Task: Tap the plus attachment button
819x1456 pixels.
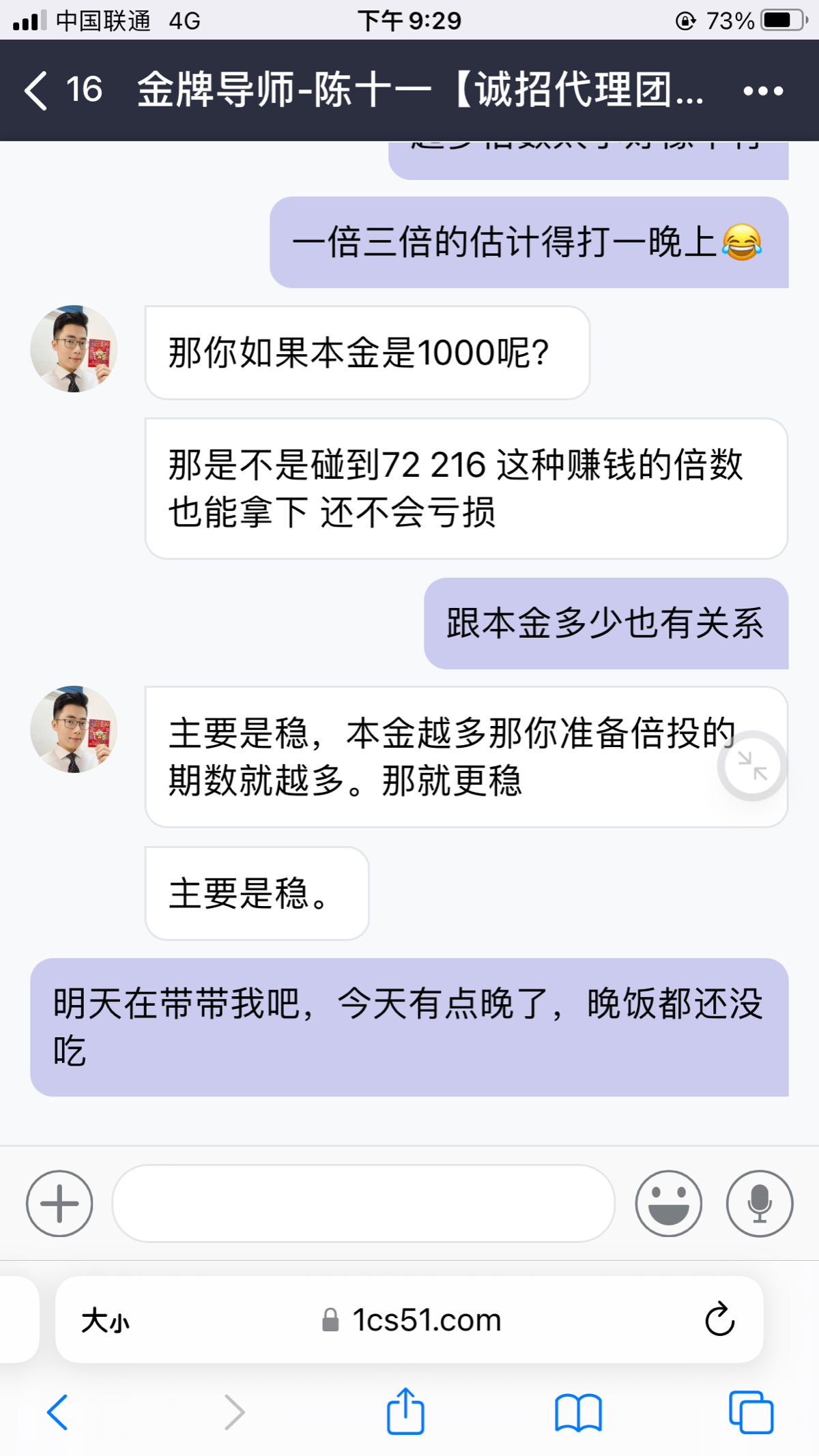Action: tap(59, 1204)
